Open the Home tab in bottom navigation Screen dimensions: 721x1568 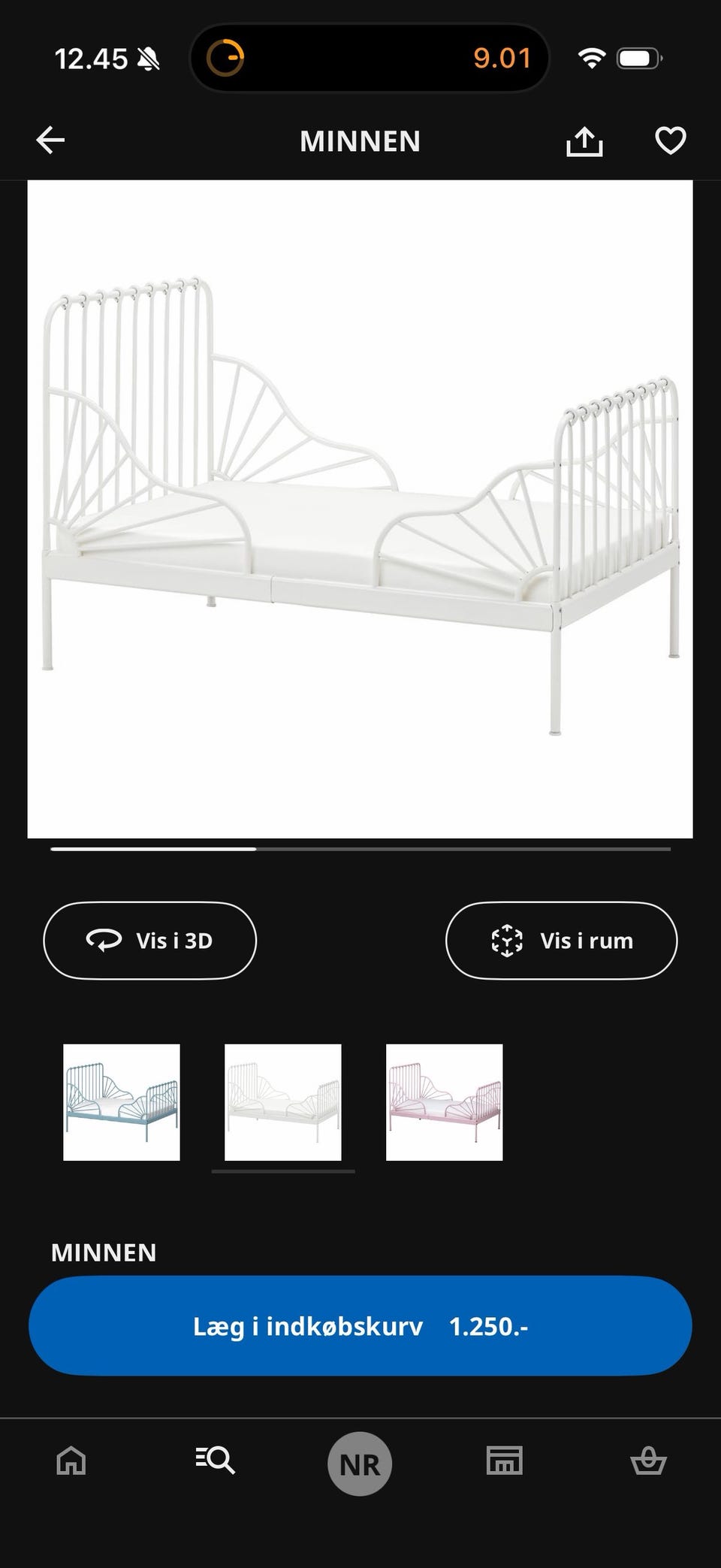point(70,1462)
